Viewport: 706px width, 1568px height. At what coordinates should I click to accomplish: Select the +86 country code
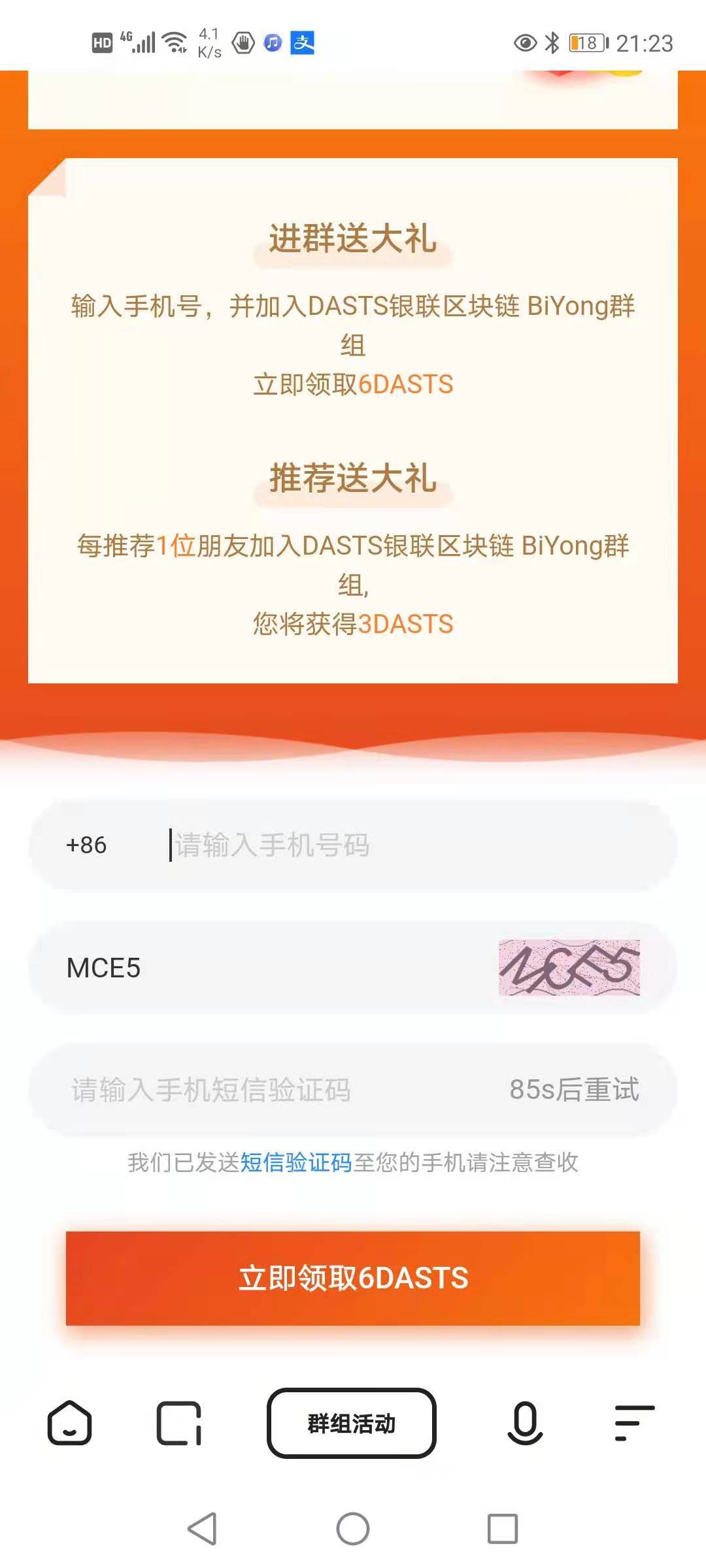click(86, 845)
